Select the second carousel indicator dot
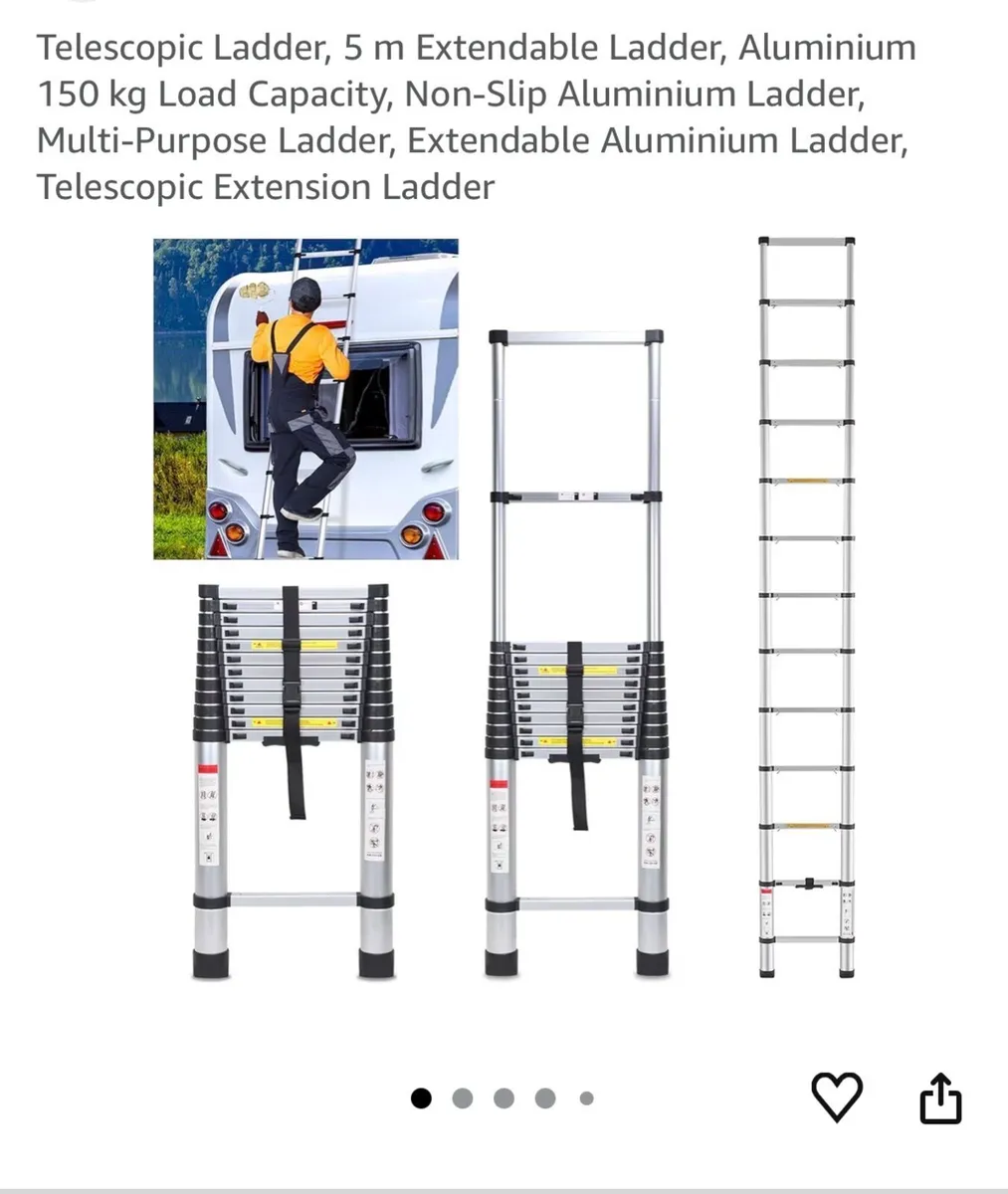 coord(463,1097)
